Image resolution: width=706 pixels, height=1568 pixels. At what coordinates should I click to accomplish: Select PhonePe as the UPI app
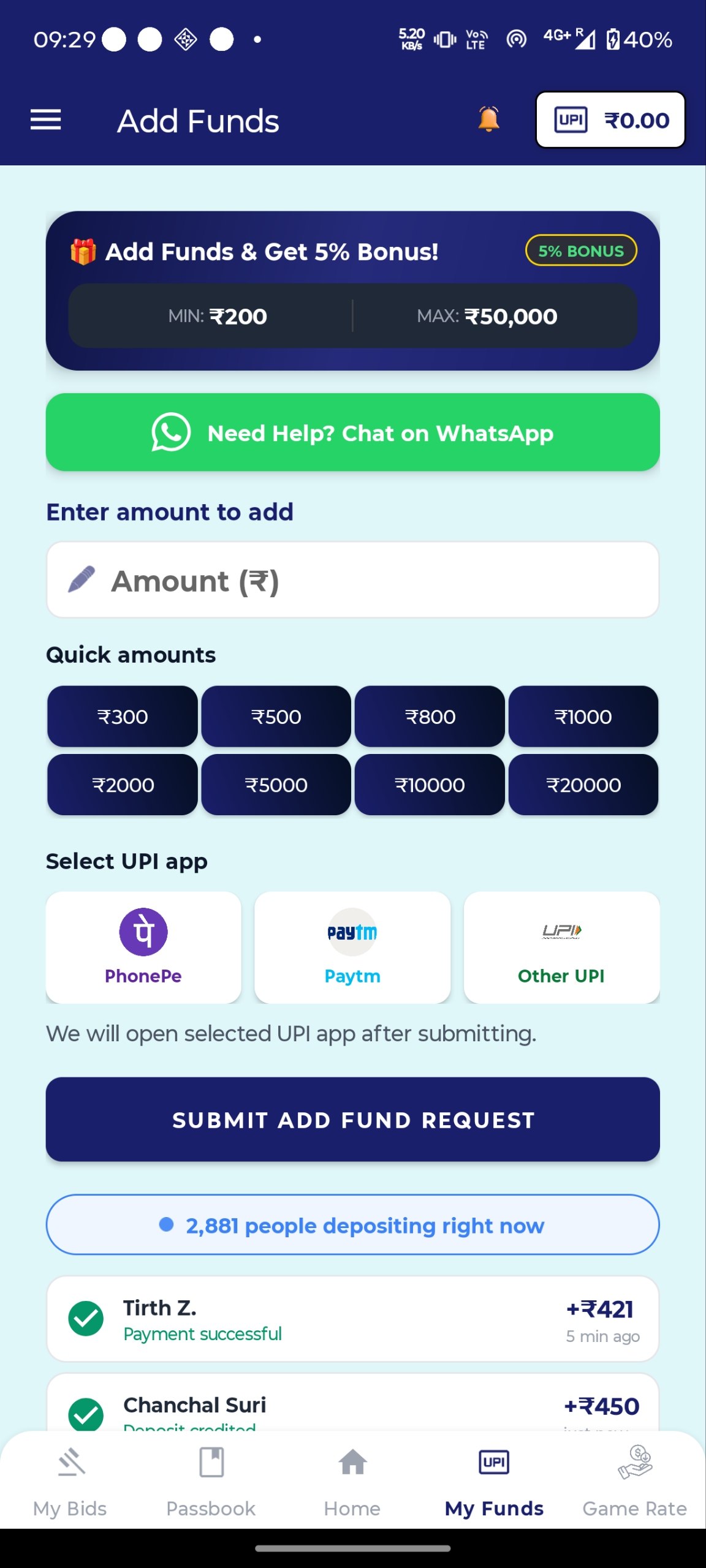coord(143,947)
